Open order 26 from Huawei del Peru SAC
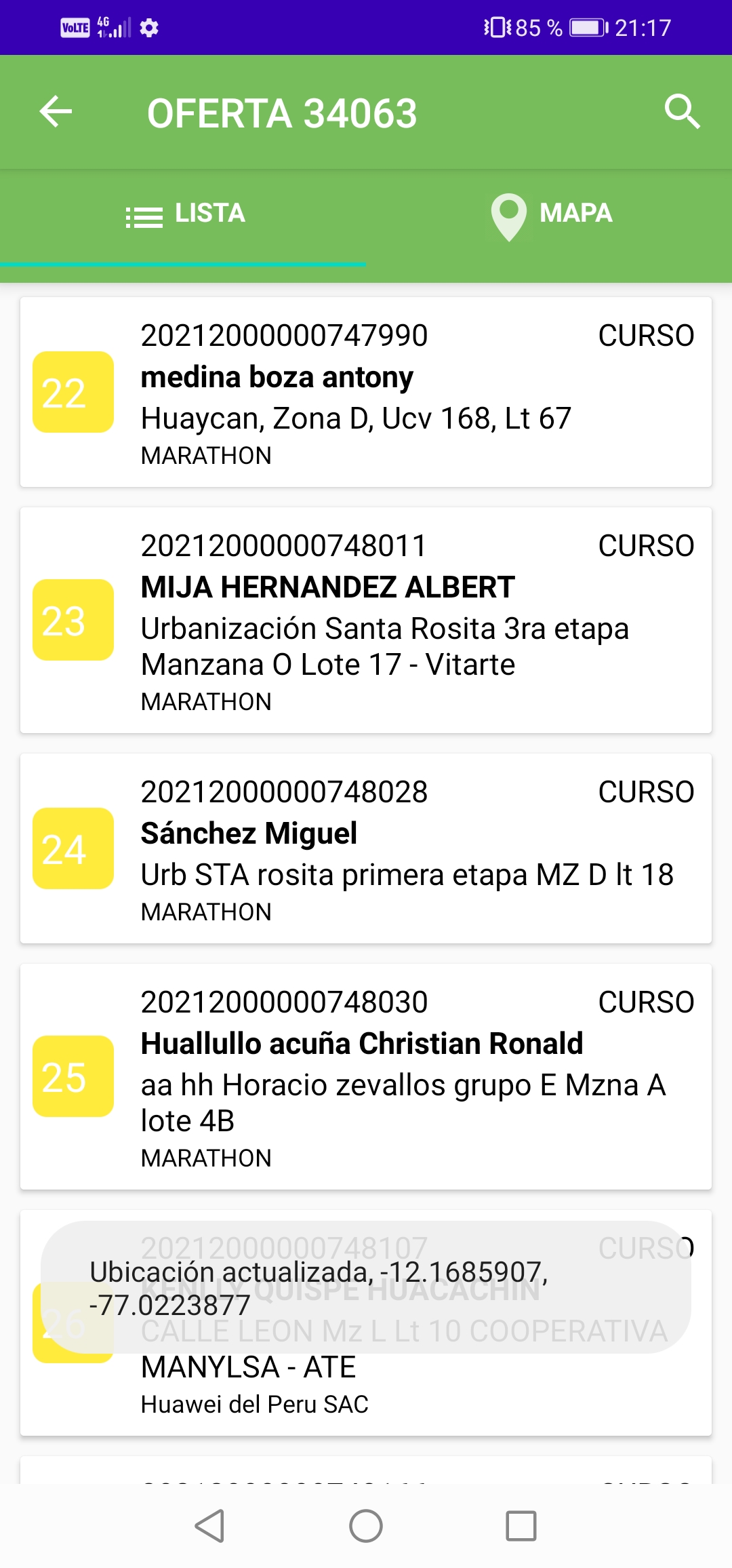This screenshot has height=1568, width=732. 366,1322
